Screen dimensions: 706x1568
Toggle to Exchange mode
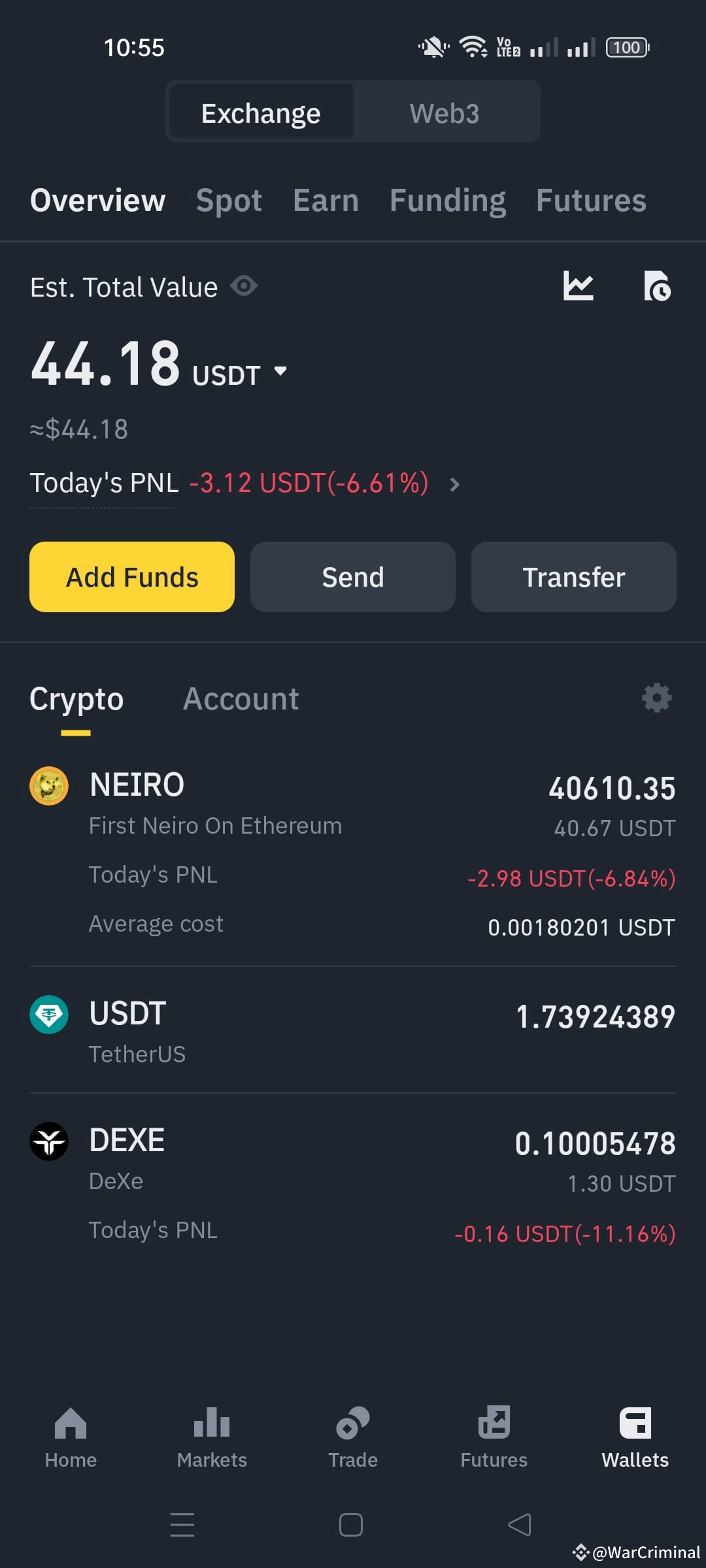260,112
